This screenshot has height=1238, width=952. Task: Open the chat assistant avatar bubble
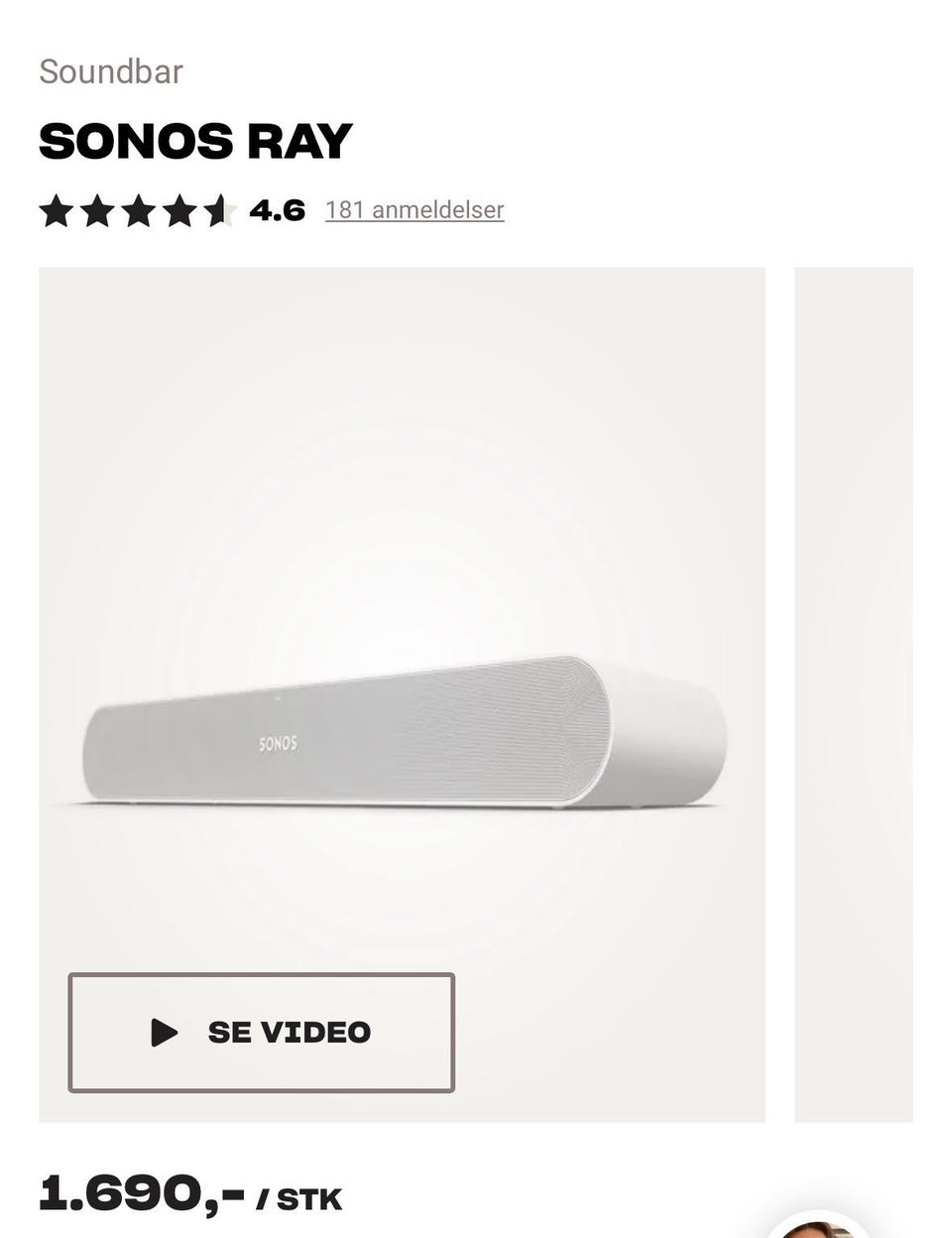click(818, 1228)
